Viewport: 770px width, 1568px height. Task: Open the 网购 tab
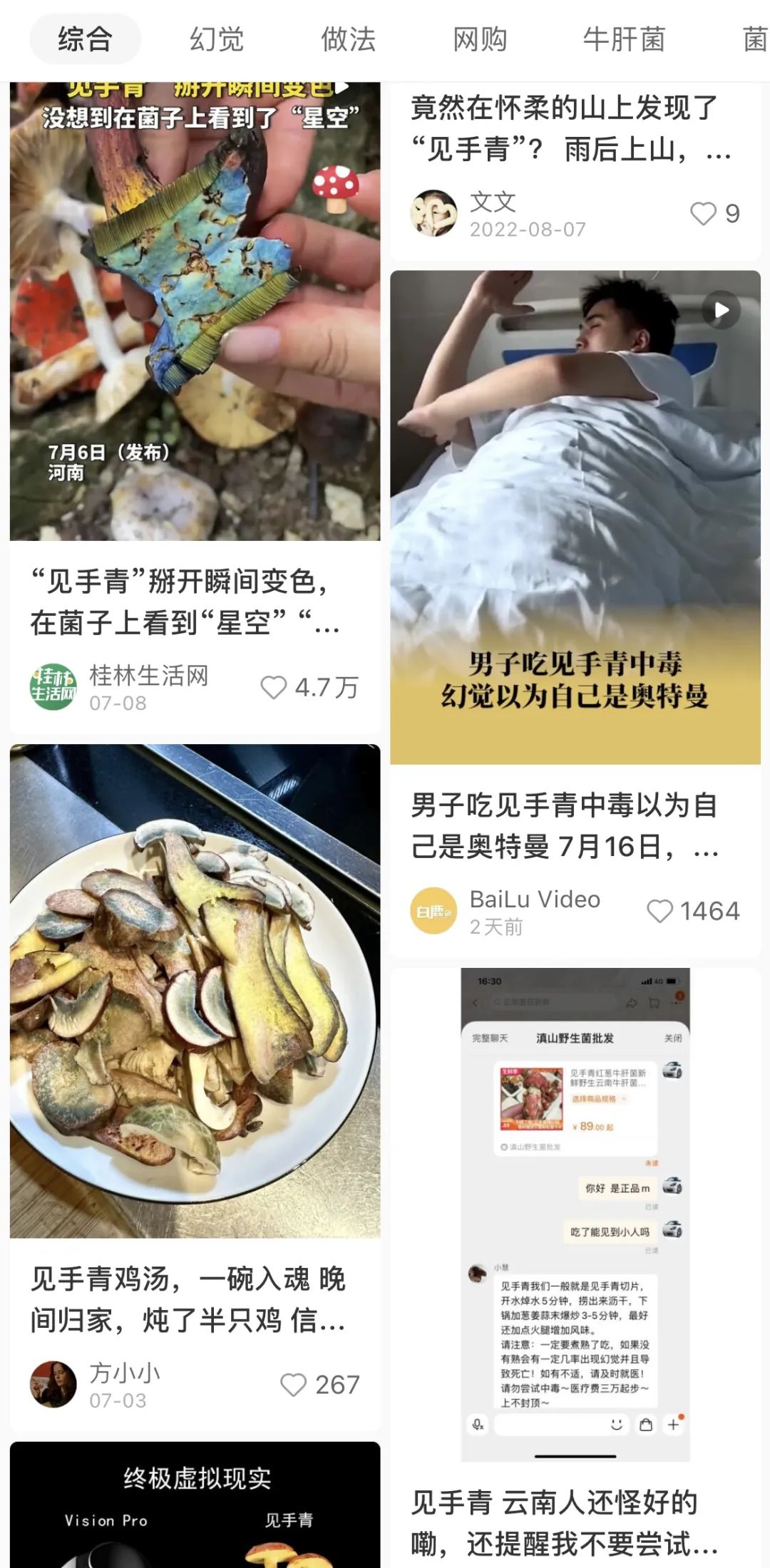click(480, 39)
